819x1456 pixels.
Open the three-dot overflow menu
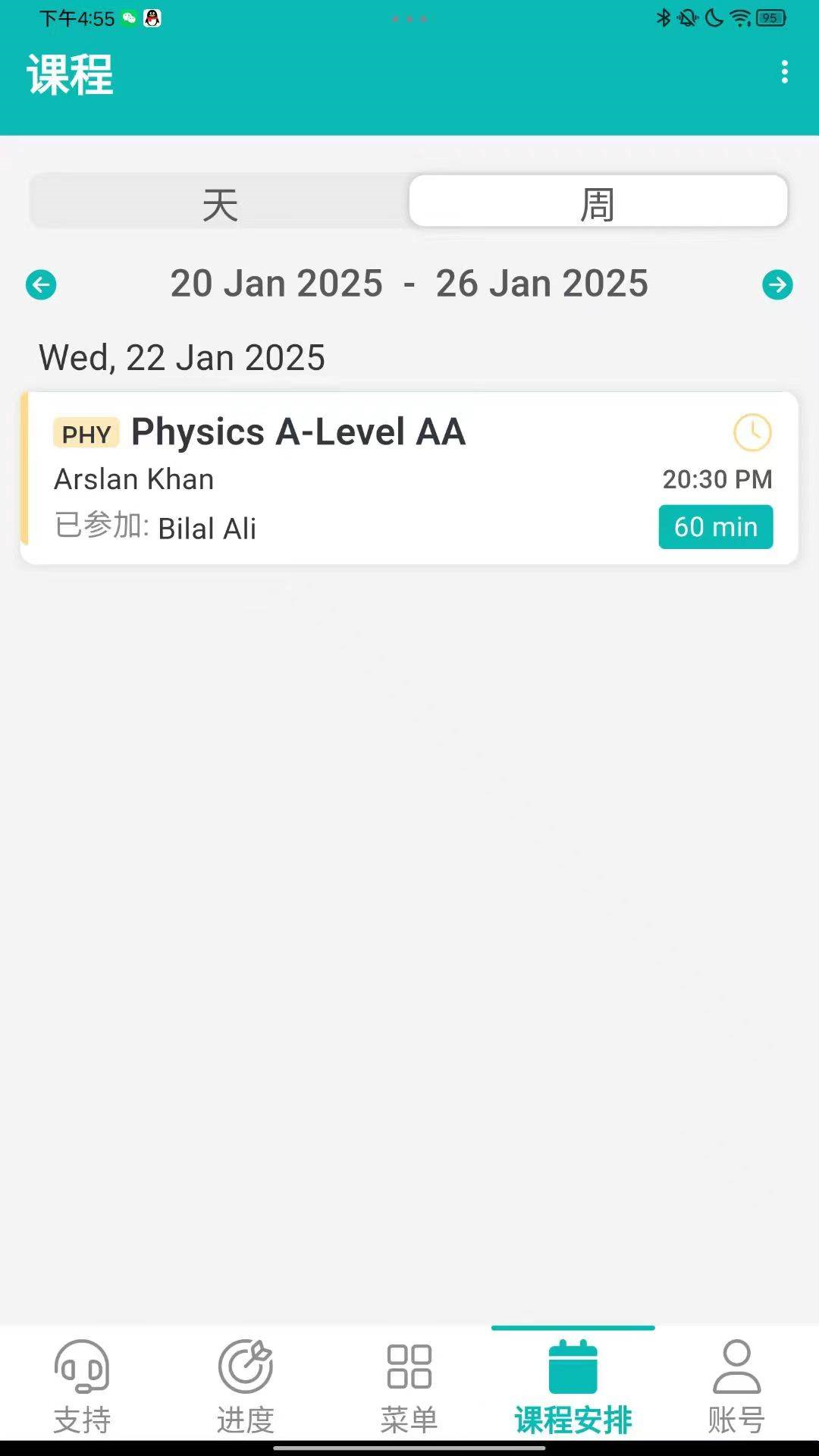(784, 73)
